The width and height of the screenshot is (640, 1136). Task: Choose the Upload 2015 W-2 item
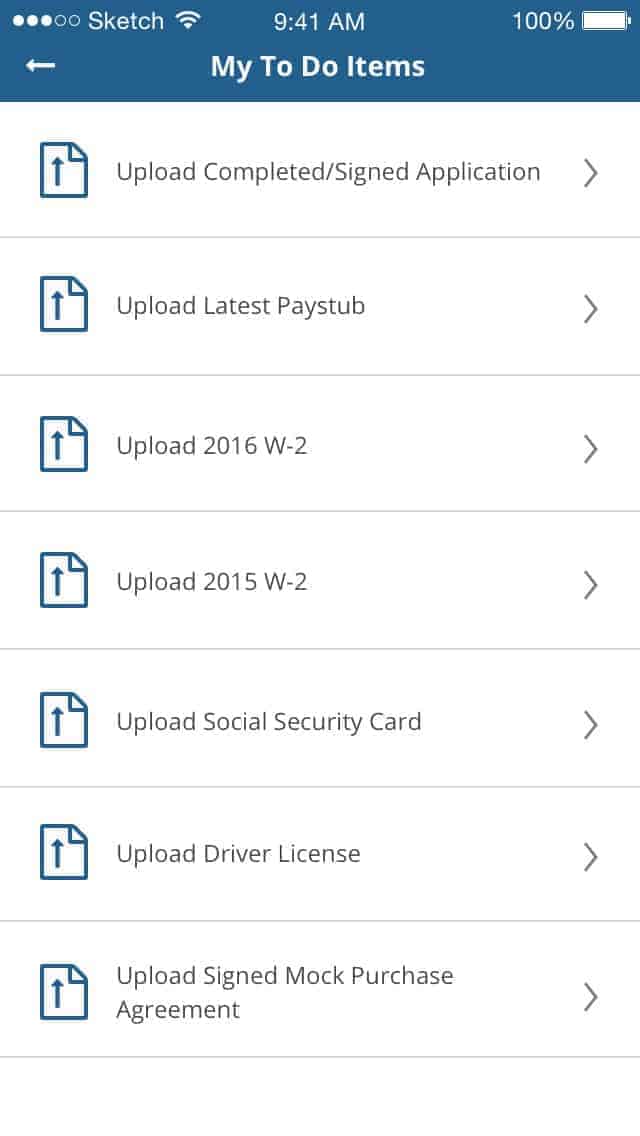click(x=320, y=580)
